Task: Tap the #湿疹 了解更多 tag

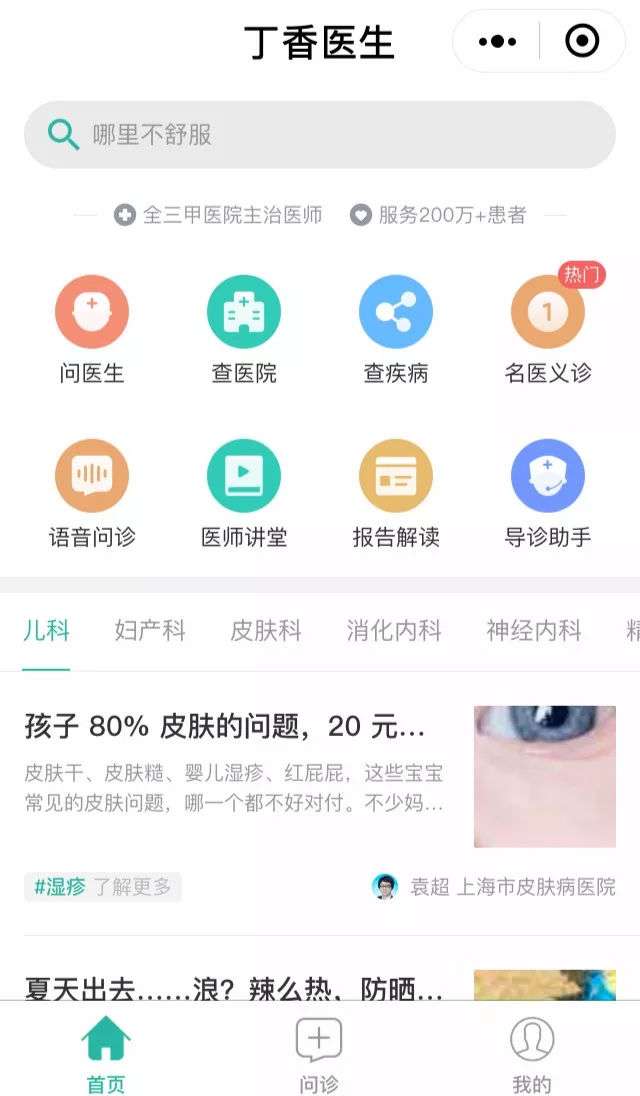Action: point(103,887)
